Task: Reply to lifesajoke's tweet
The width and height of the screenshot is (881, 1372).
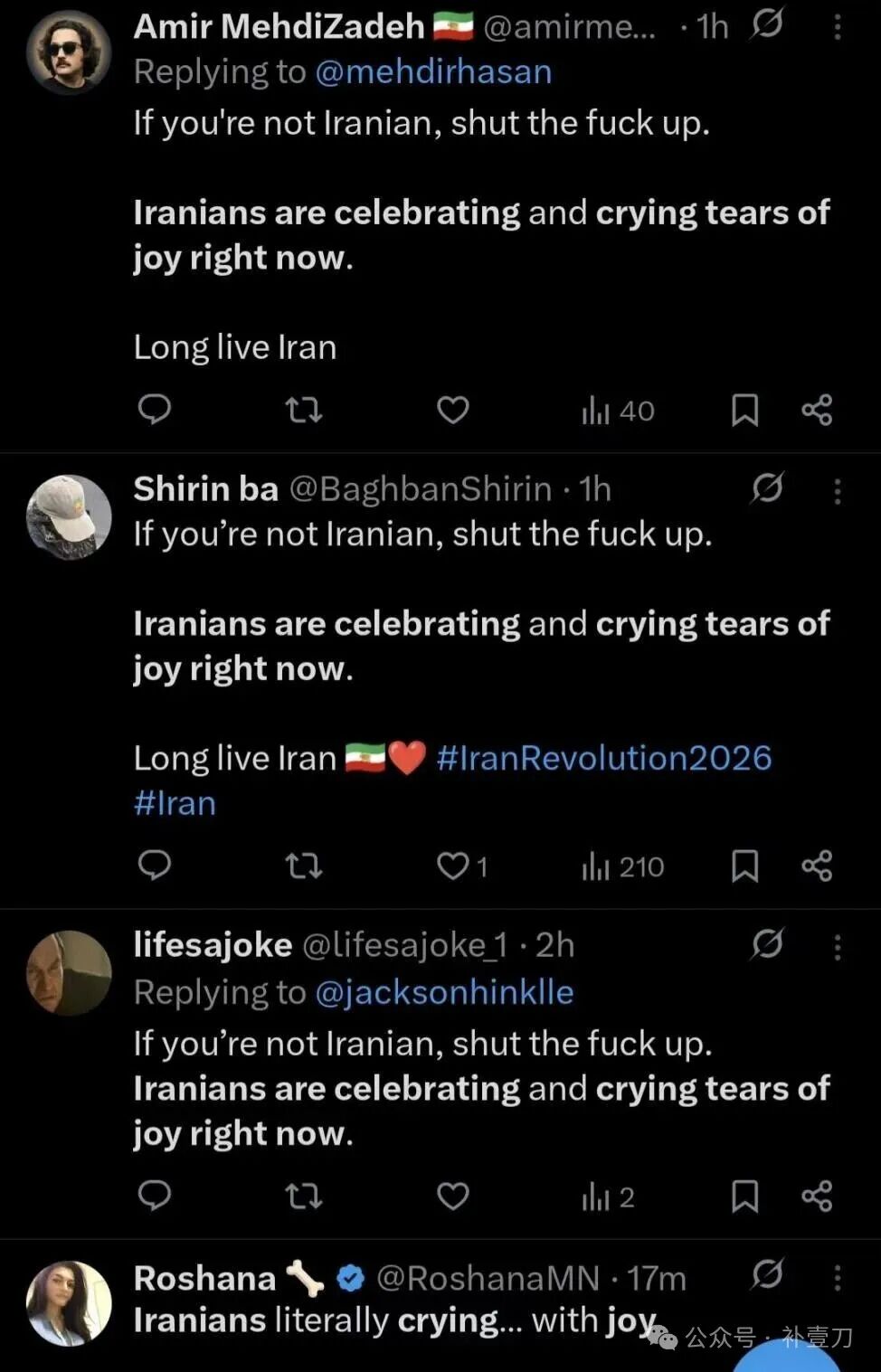Action: (155, 1196)
